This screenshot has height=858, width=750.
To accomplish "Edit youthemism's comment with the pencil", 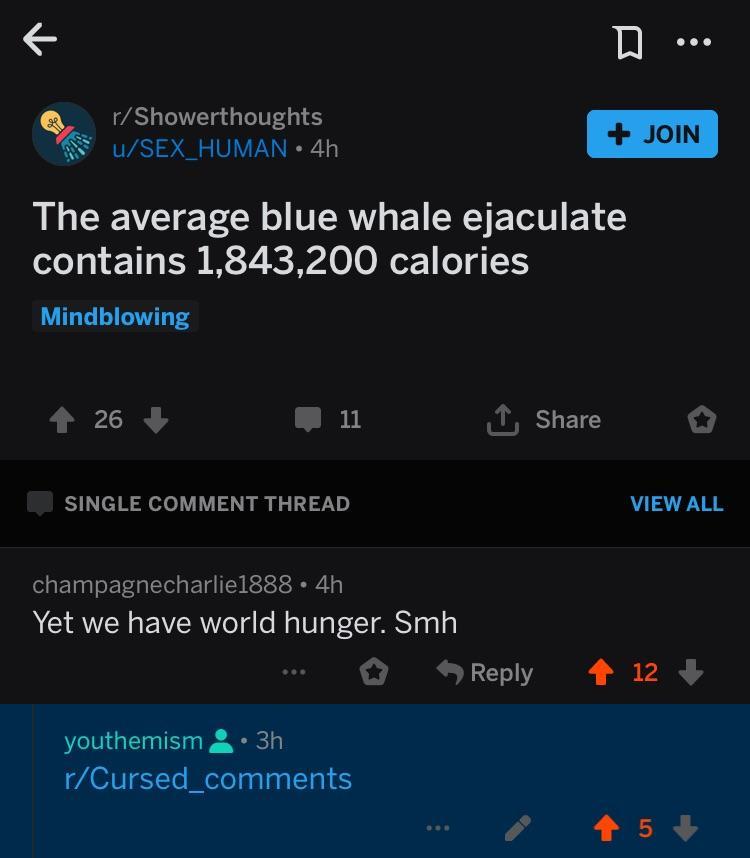I will click(517, 828).
